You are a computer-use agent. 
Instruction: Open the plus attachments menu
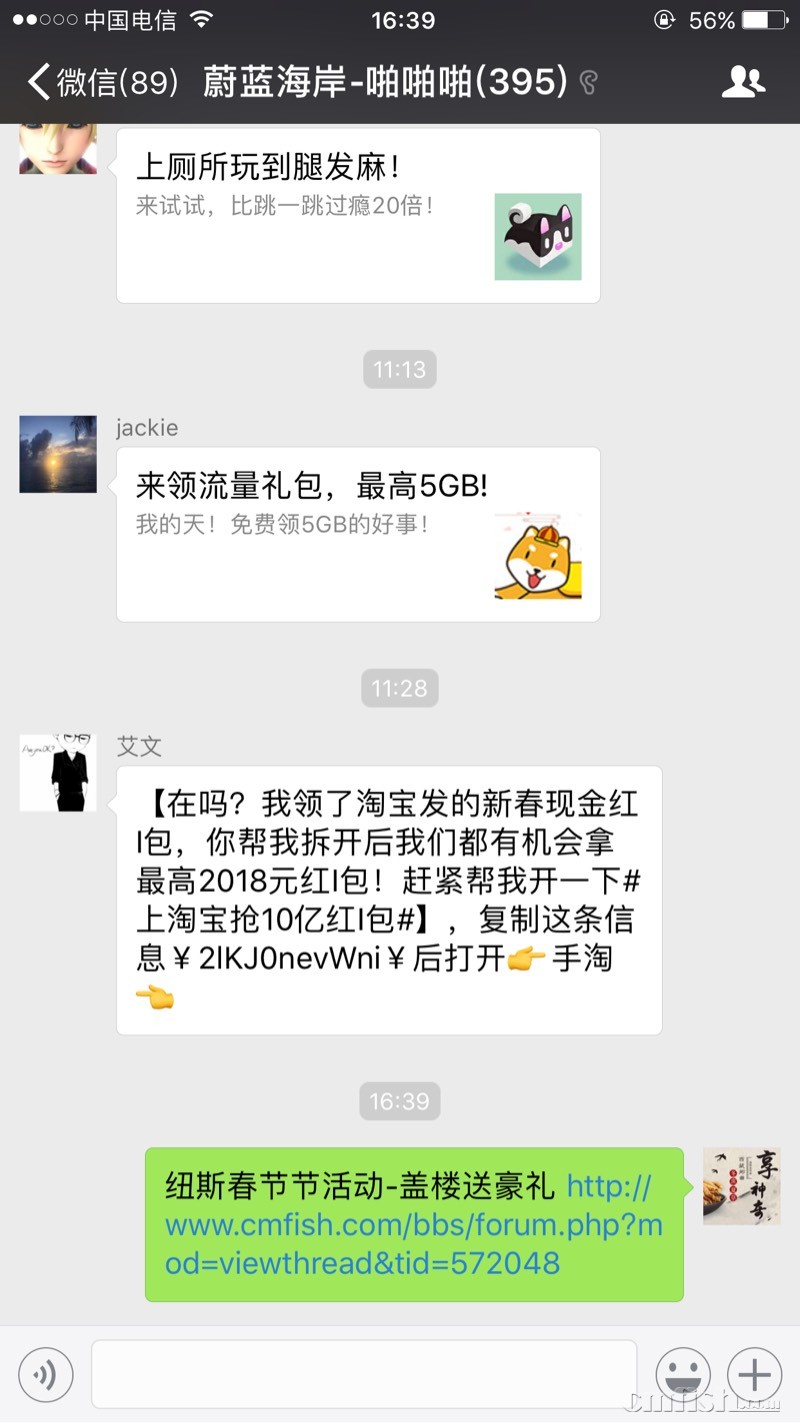coord(754,1375)
